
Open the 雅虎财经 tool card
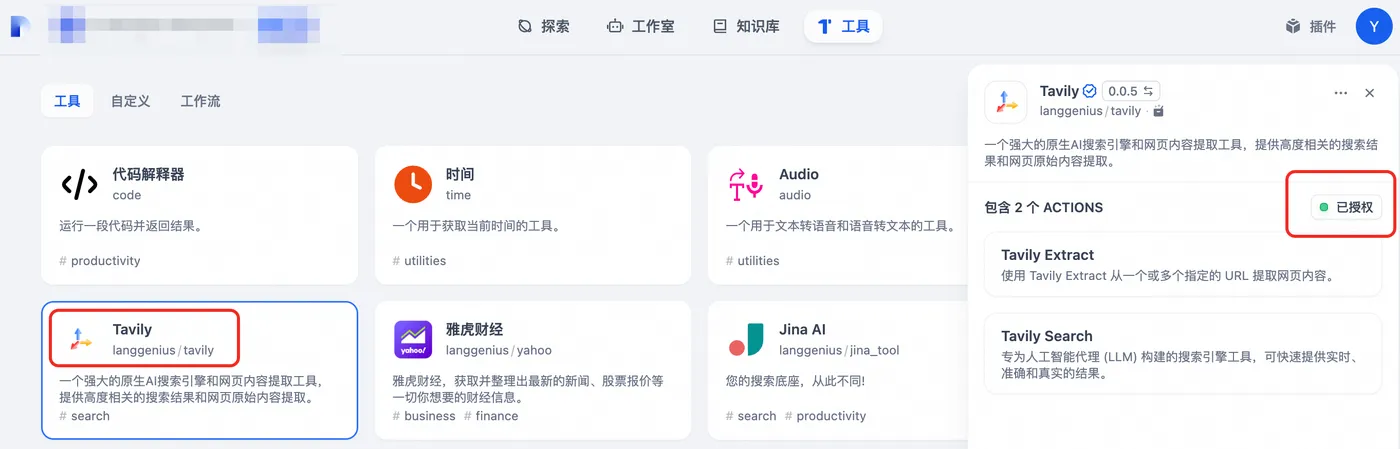coord(532,370)
